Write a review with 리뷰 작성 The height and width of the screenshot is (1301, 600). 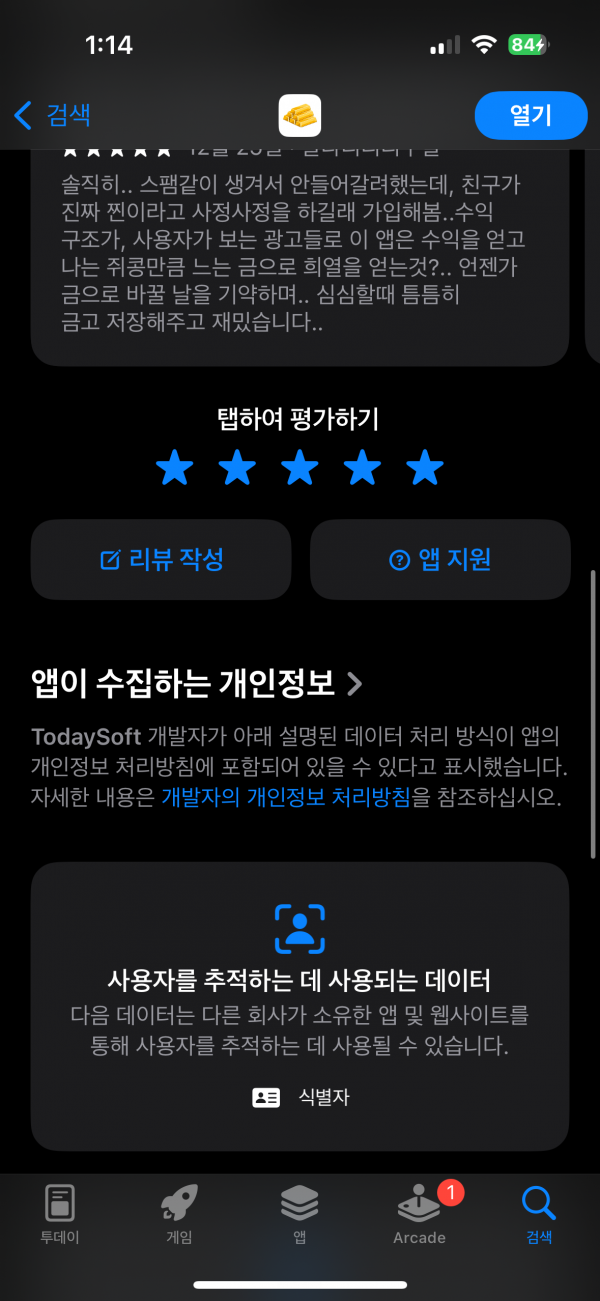click(161, 560)
